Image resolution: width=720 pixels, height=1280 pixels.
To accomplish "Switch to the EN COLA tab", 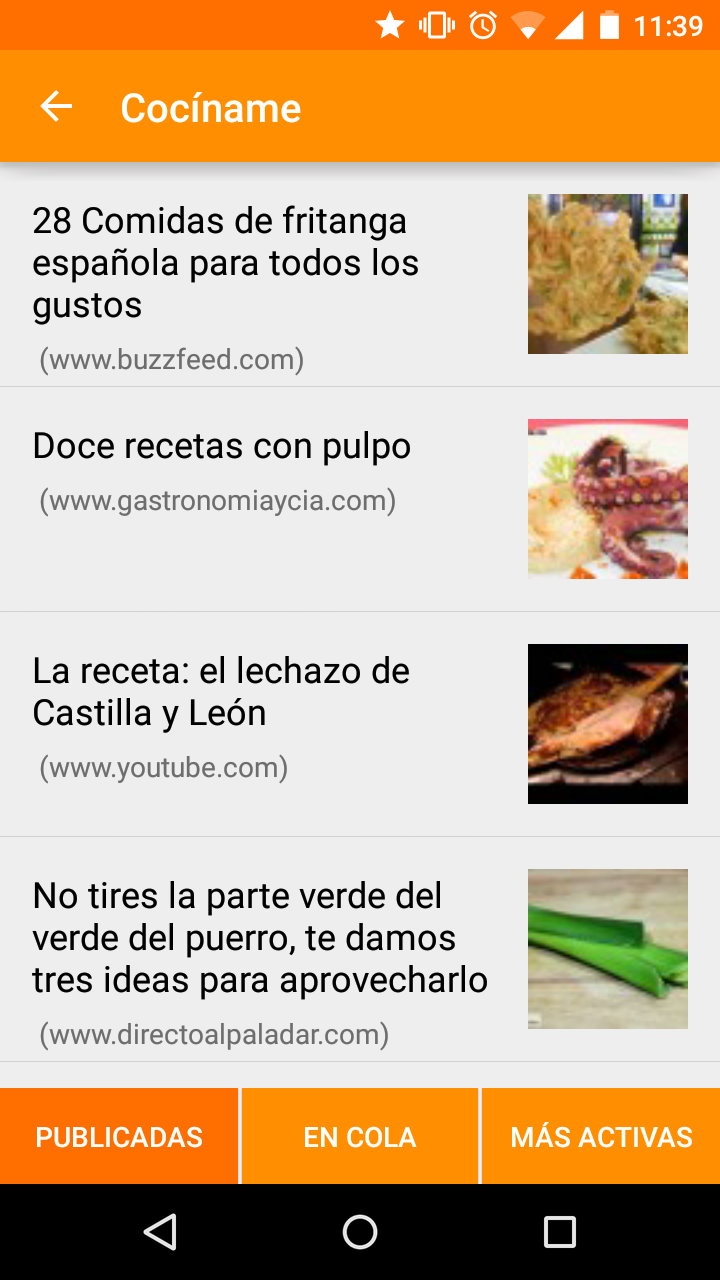I will (358, 1136).
